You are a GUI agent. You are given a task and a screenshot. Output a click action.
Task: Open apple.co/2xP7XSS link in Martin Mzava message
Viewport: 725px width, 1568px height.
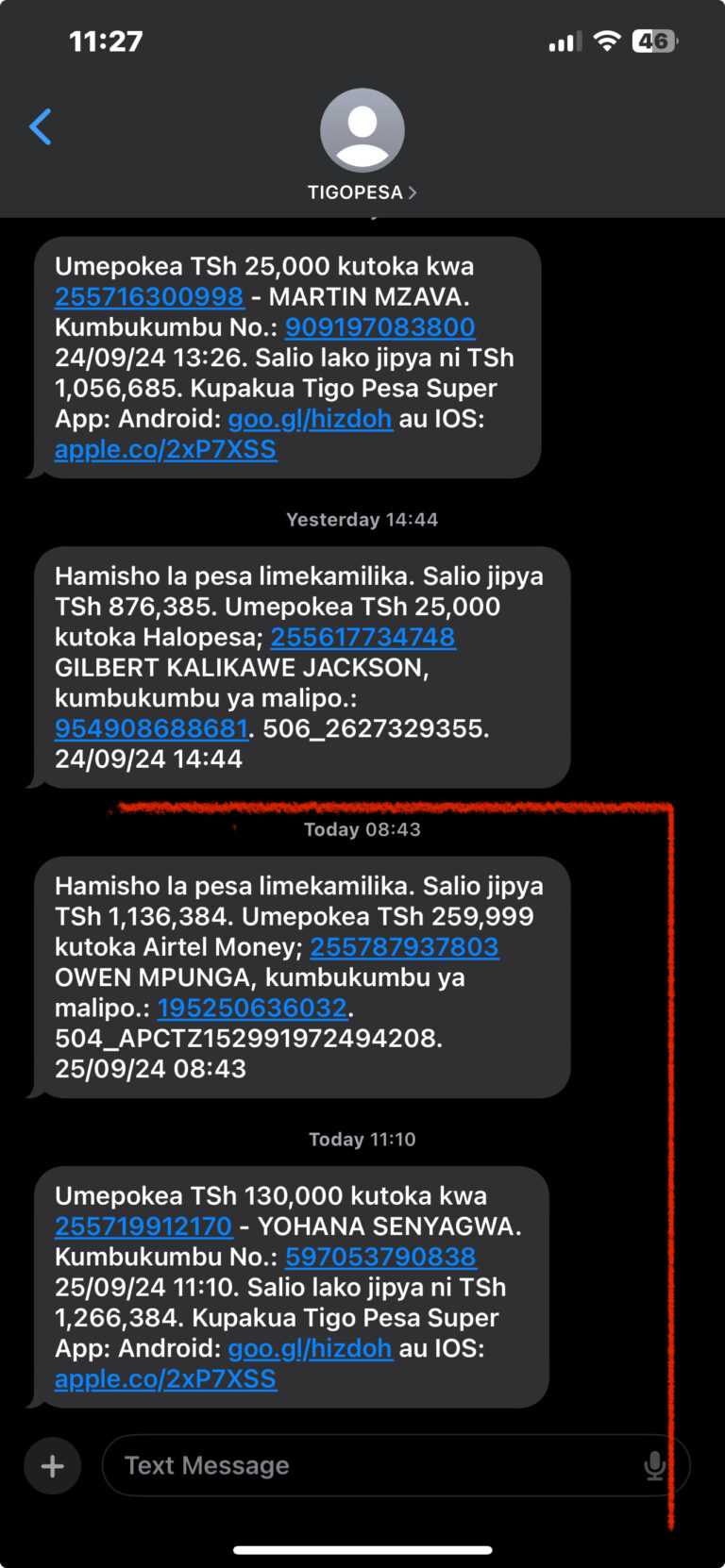(165, 449)
